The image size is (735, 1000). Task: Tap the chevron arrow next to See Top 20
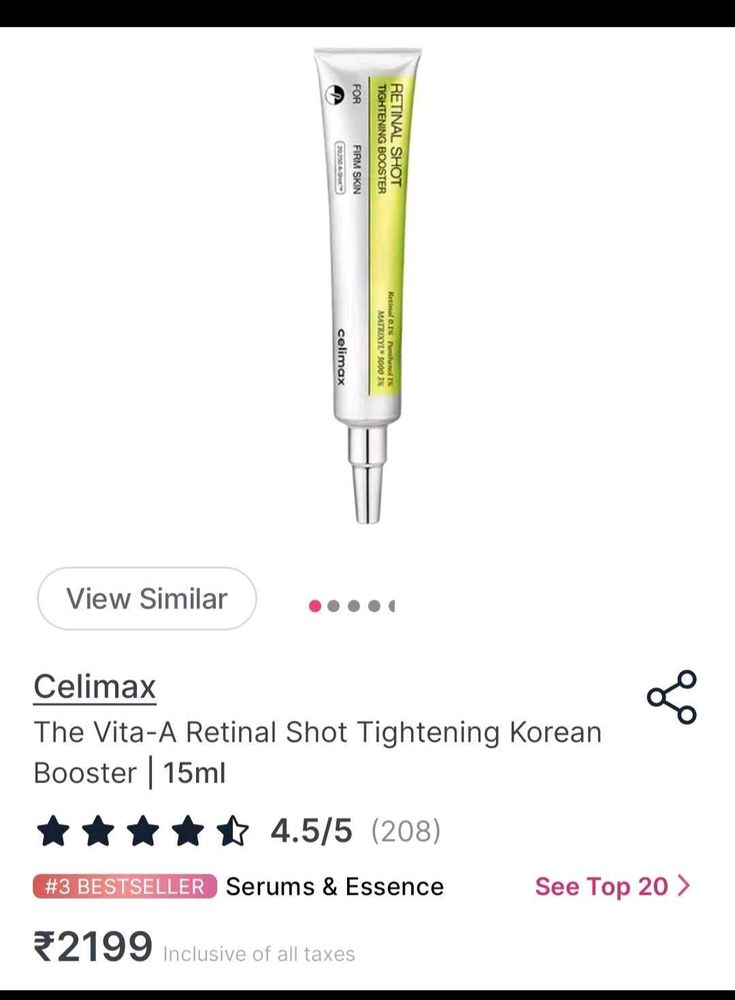[685, 886]
